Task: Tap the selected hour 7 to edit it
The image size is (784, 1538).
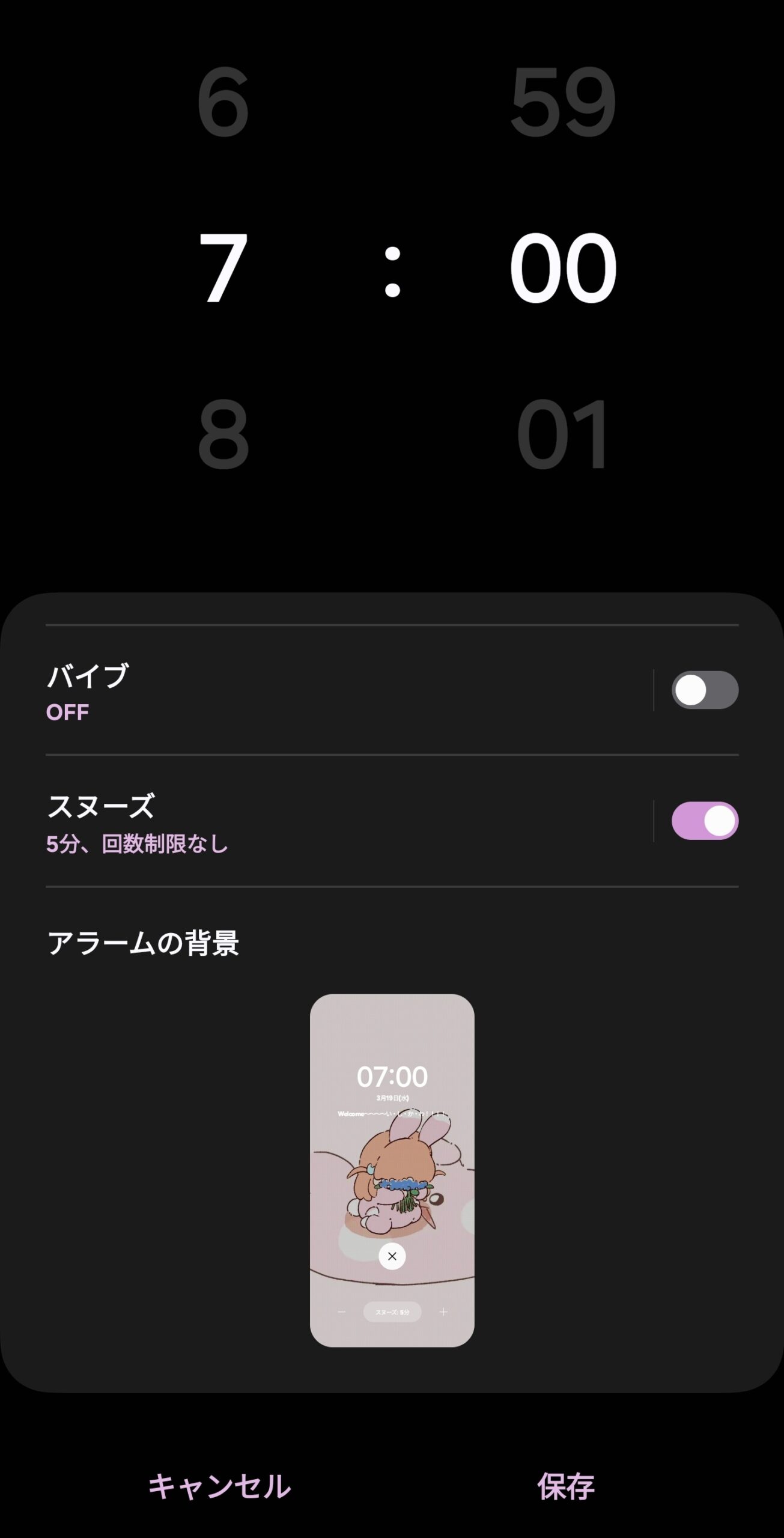Action: pyautogui.click(x=223, y=267)
